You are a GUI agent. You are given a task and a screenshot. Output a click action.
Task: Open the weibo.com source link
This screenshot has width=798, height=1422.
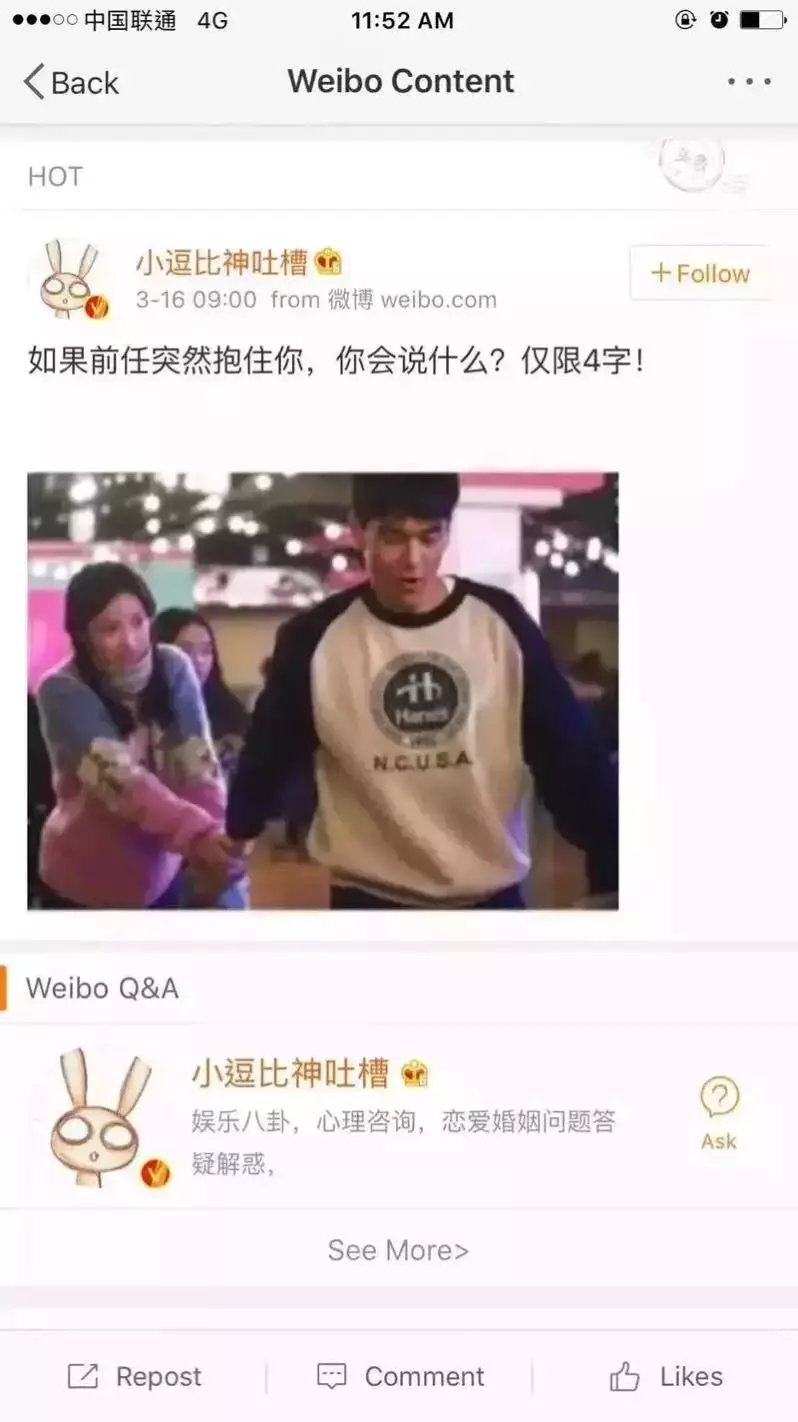tap(438, 300)
